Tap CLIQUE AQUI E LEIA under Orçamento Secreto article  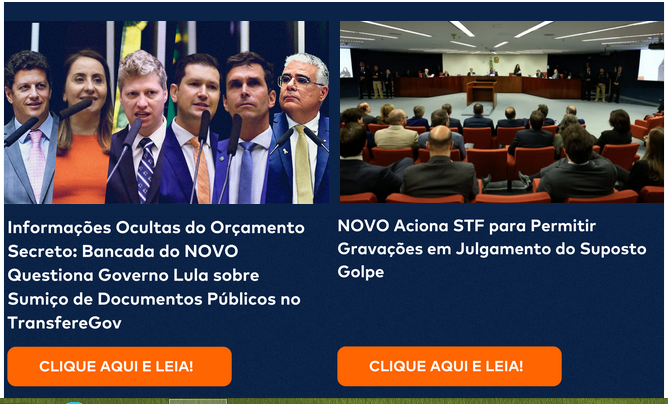119,366
